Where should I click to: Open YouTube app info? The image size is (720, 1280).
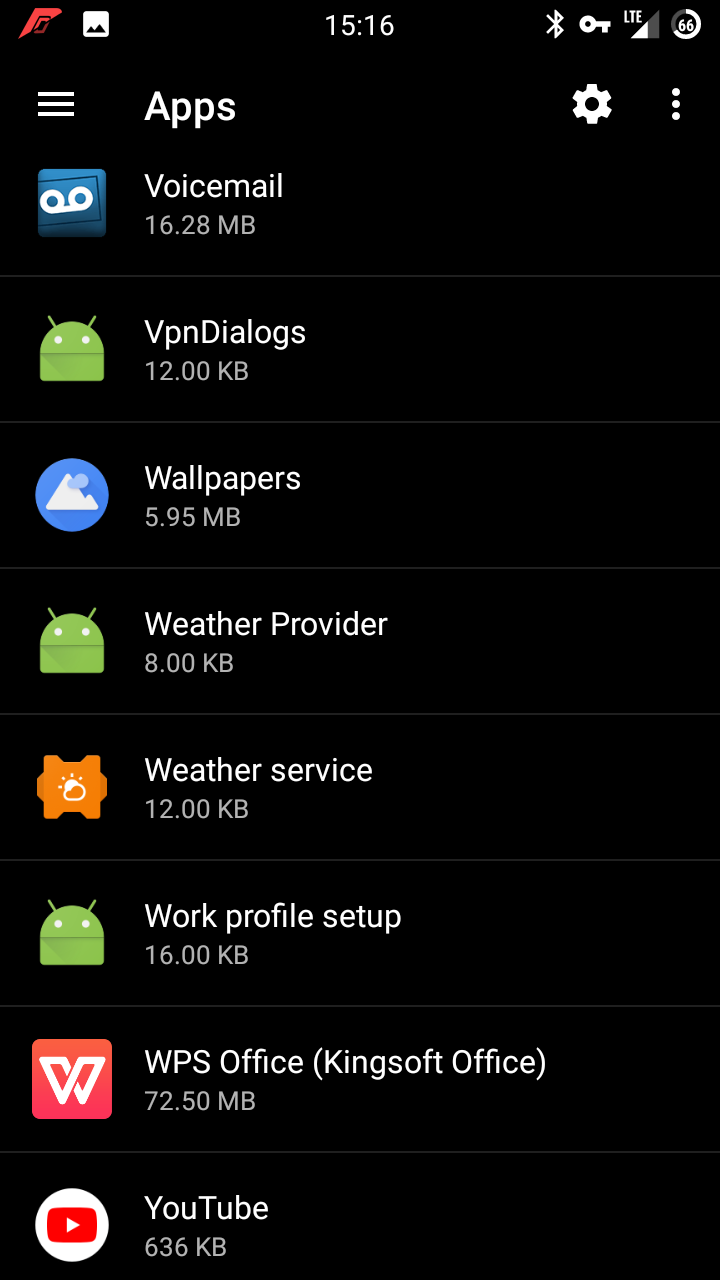[x=360, y=1224]
